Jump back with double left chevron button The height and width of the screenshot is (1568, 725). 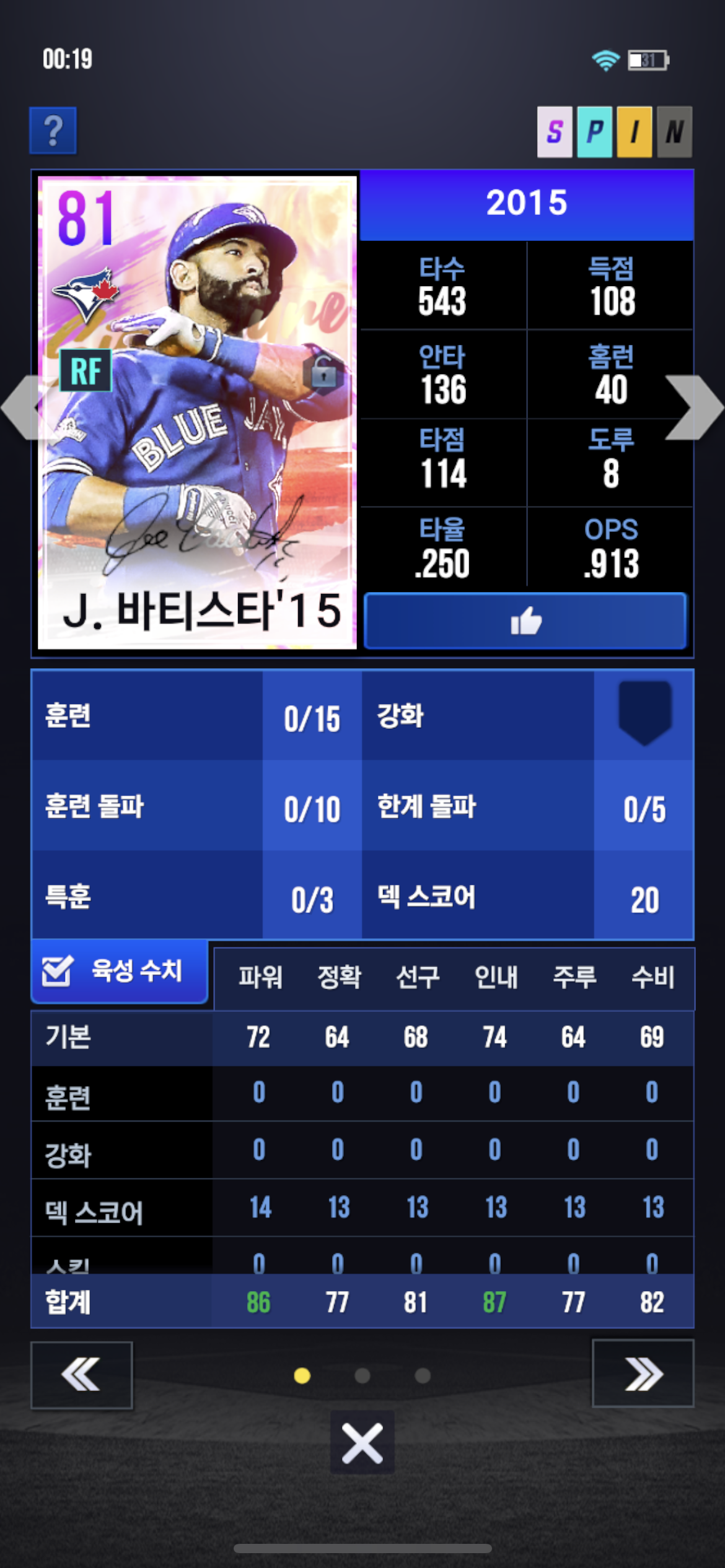coord(81,1375)
